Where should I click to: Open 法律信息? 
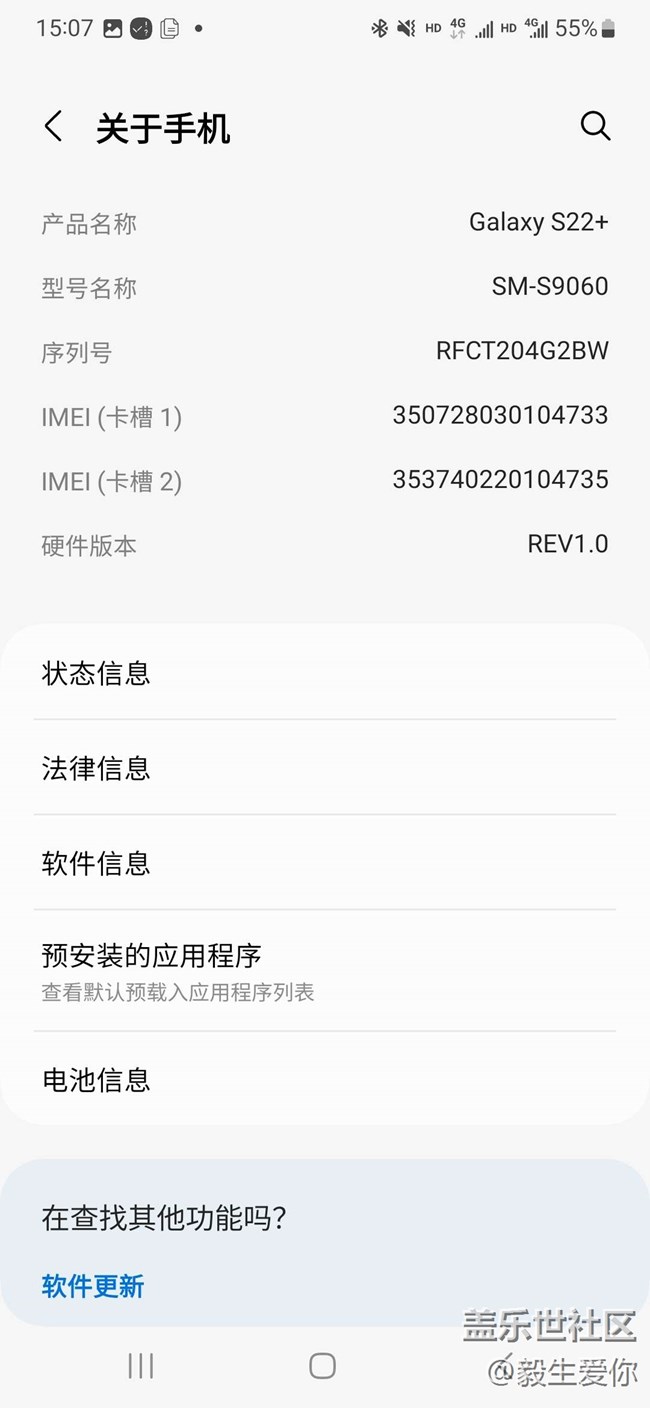(x=325, y=768)
